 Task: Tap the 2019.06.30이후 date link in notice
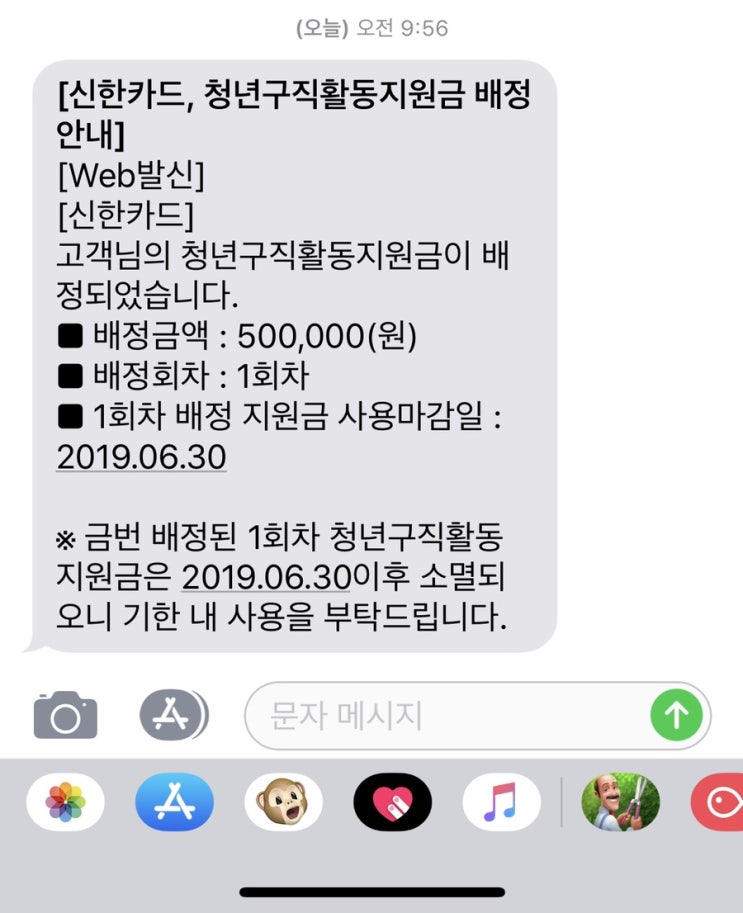pos(266,578)
